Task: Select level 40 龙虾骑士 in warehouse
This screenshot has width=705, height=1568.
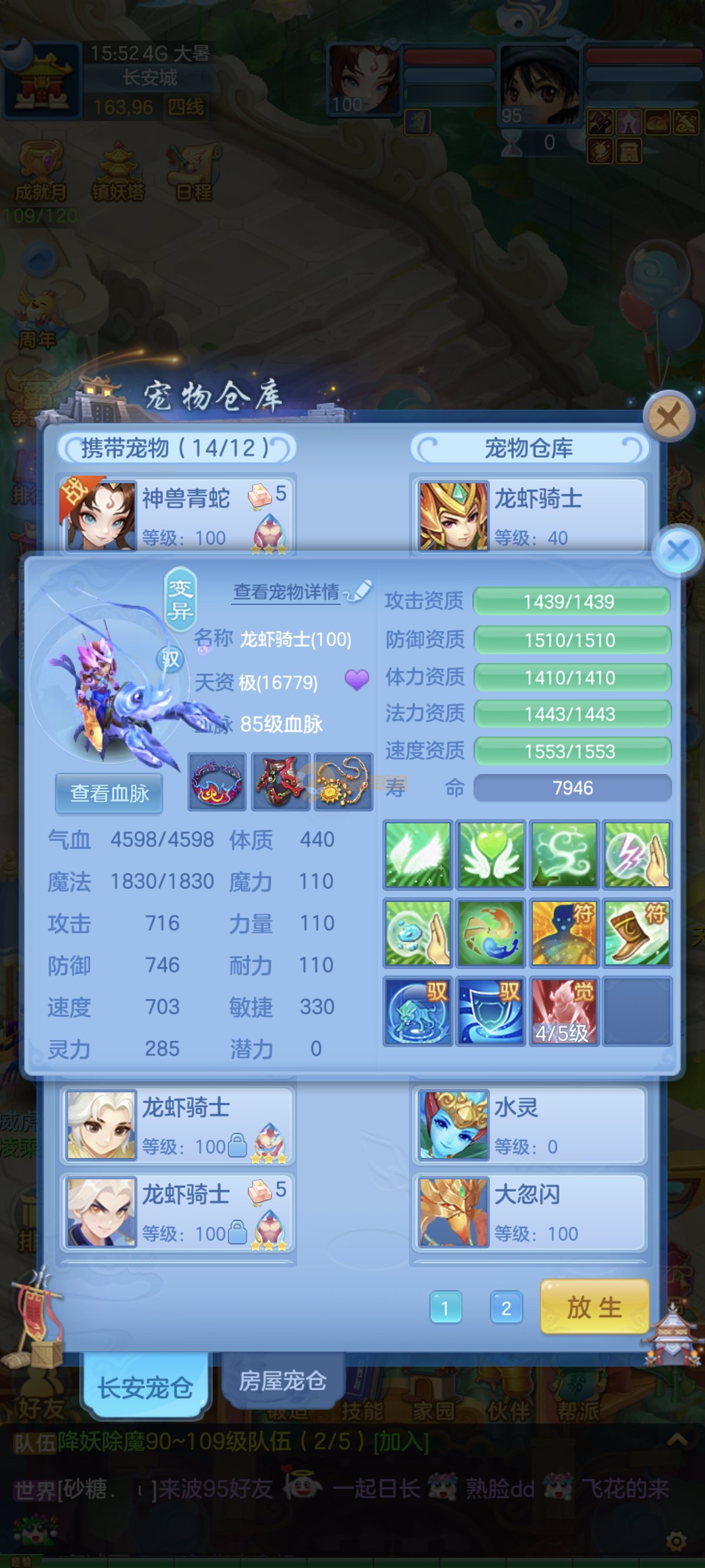Action: (x=528, y=515)
